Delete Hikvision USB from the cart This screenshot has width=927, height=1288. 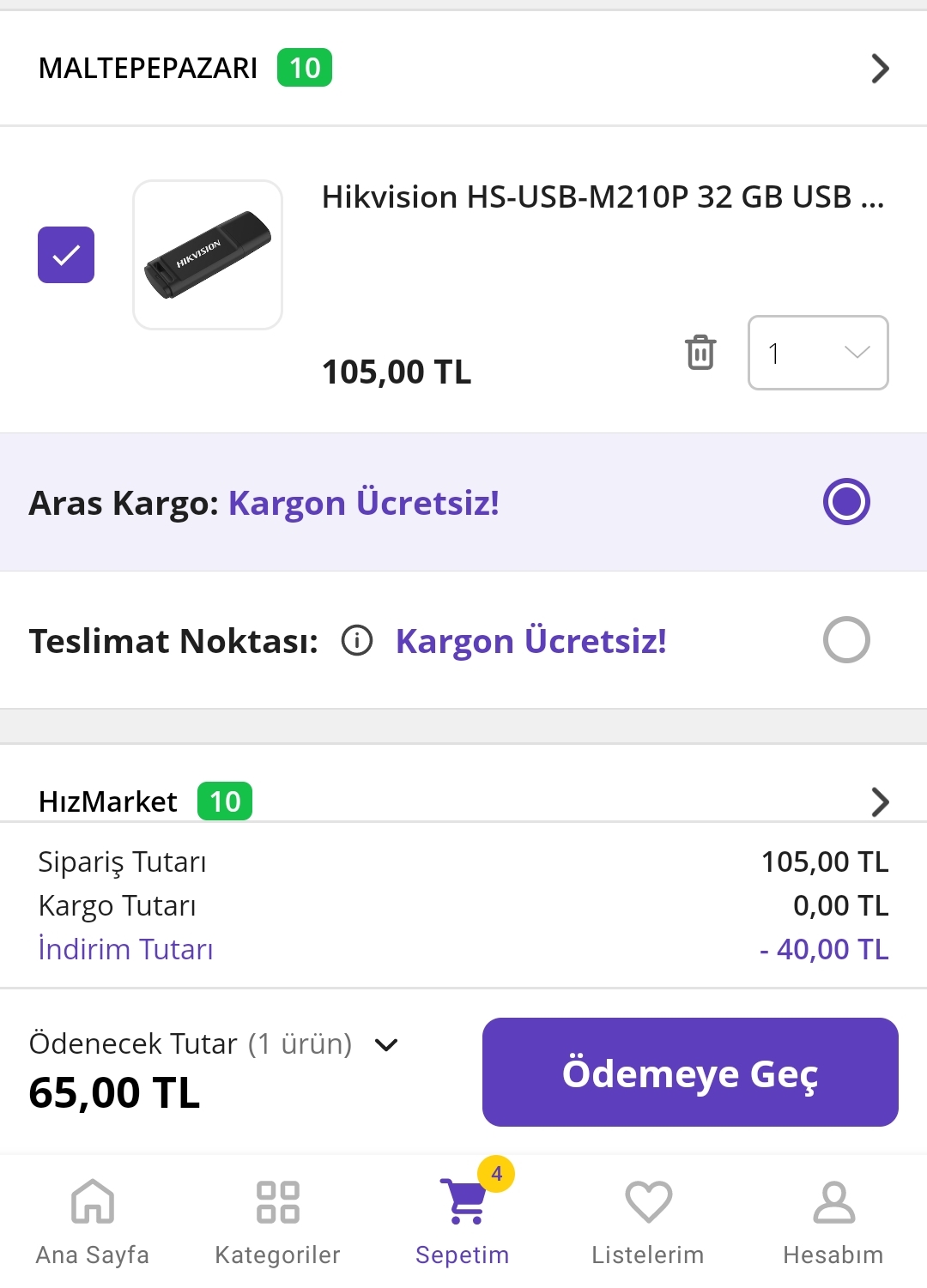[x=700, y=352]
